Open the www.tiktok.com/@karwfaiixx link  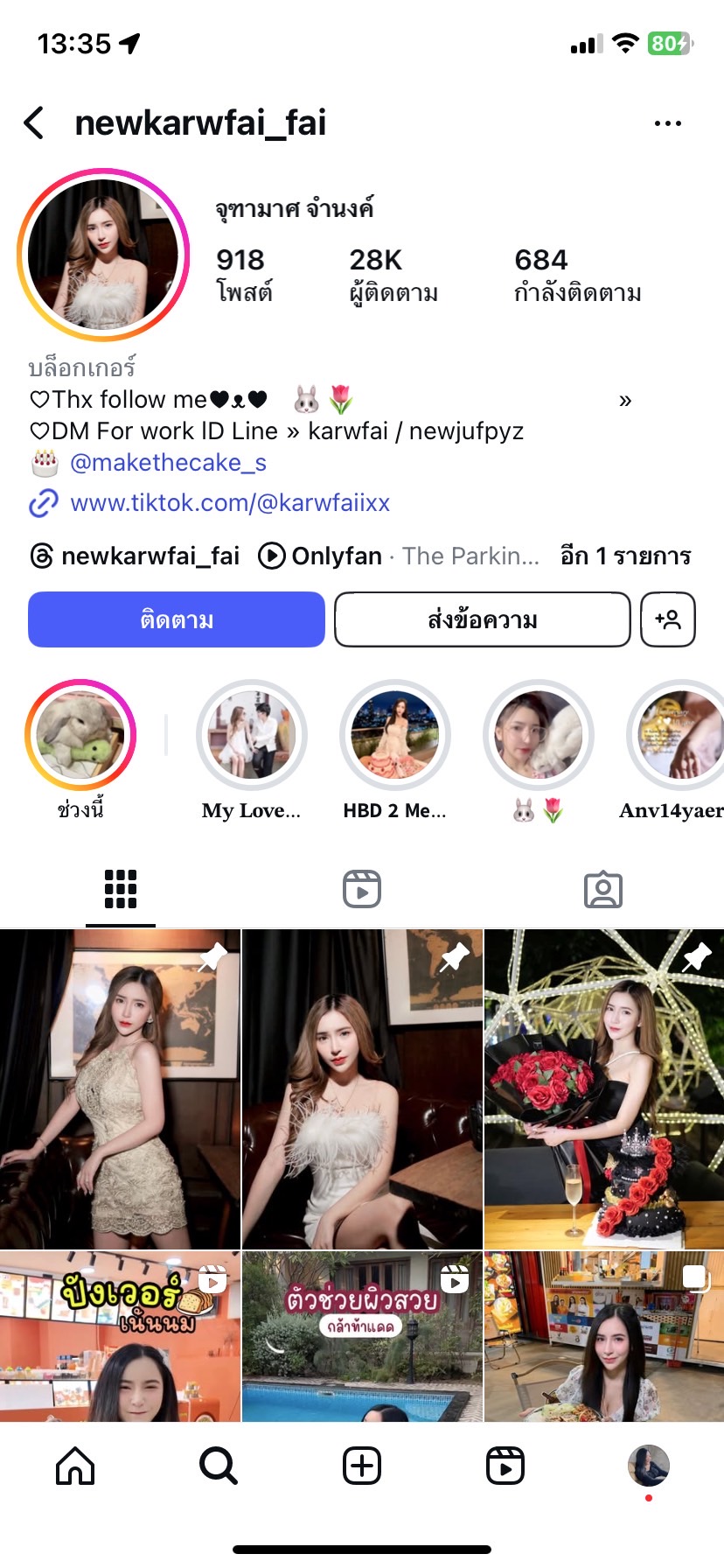[x=229, y=503]
